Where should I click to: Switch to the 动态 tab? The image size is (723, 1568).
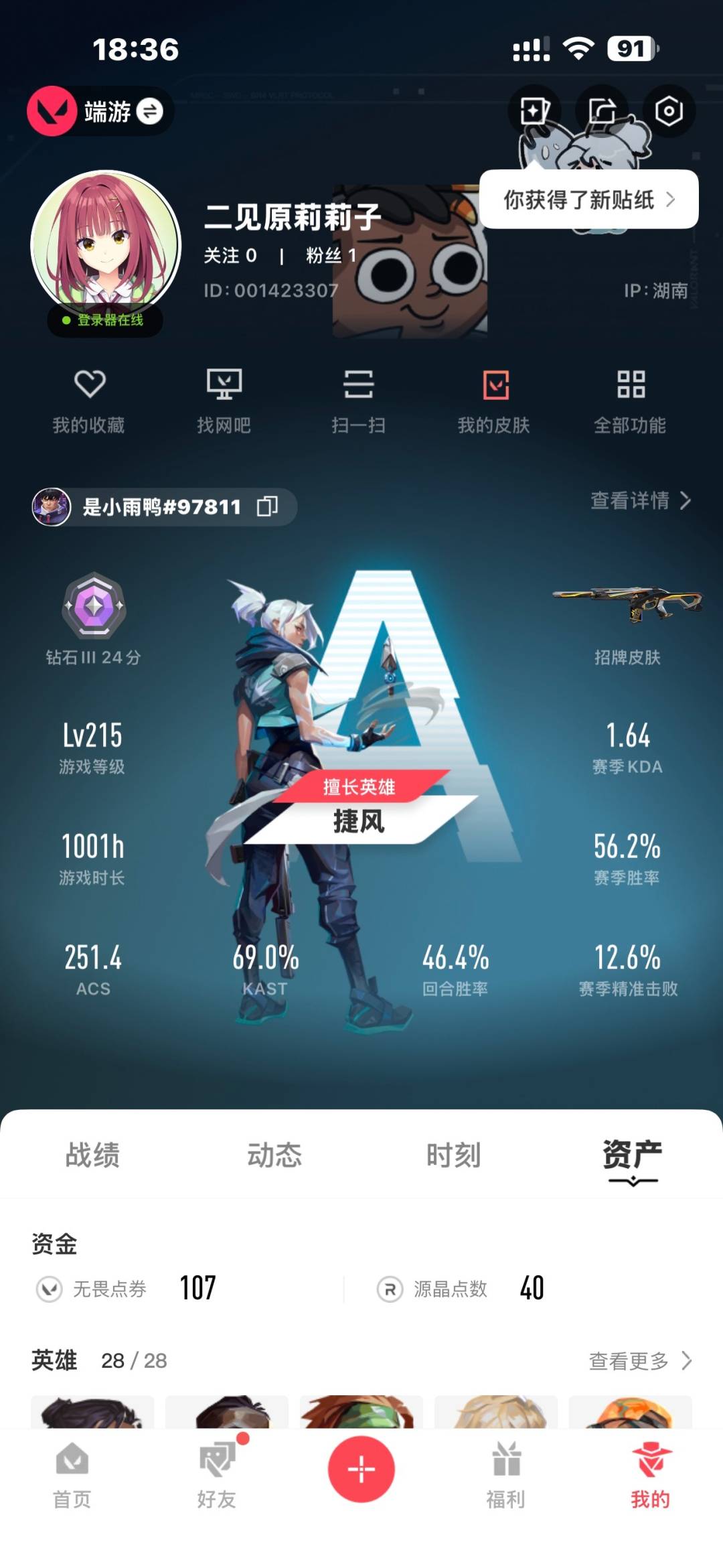272,1153
